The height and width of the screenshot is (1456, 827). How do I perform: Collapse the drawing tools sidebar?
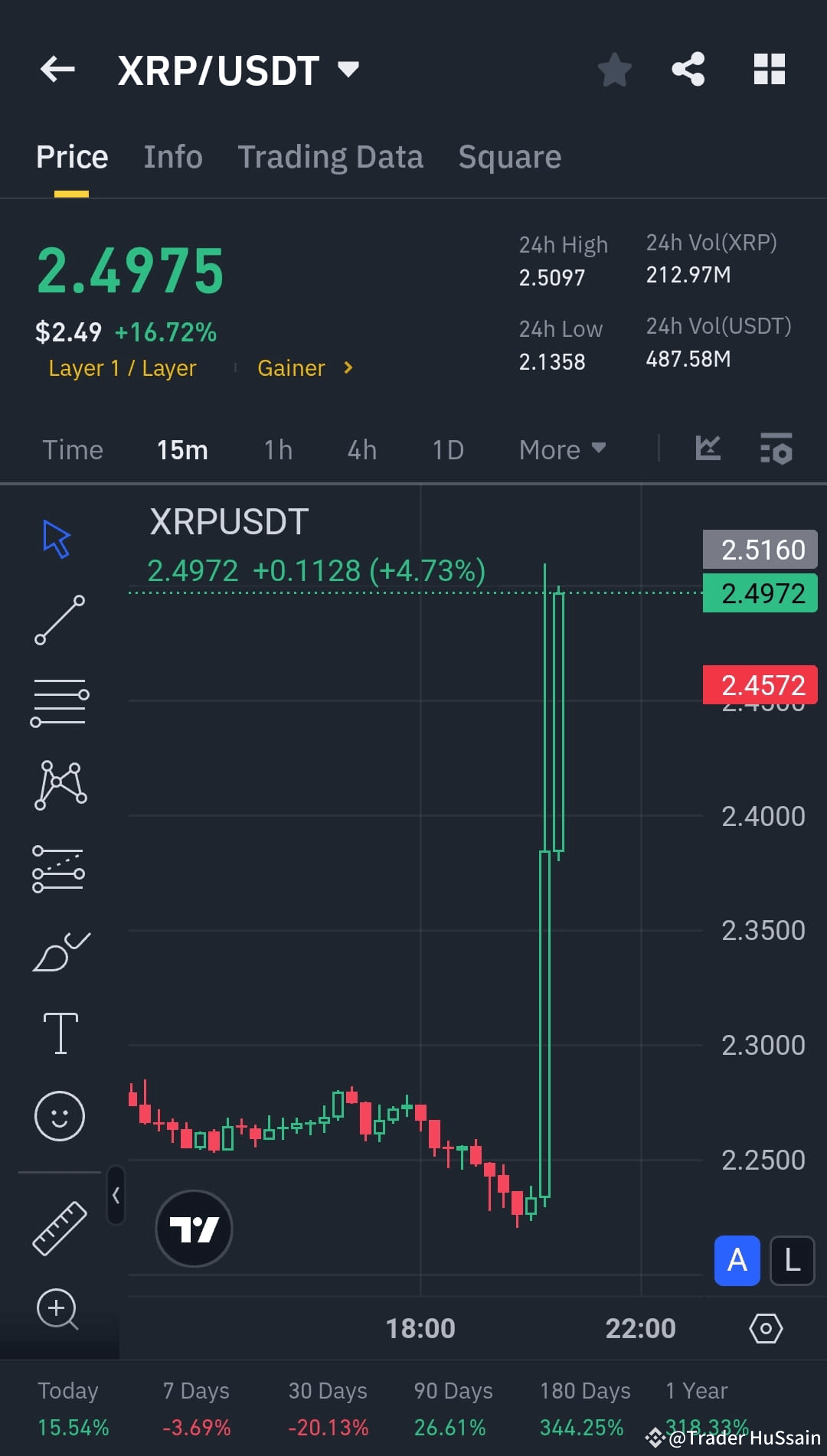coord(116,1196)
